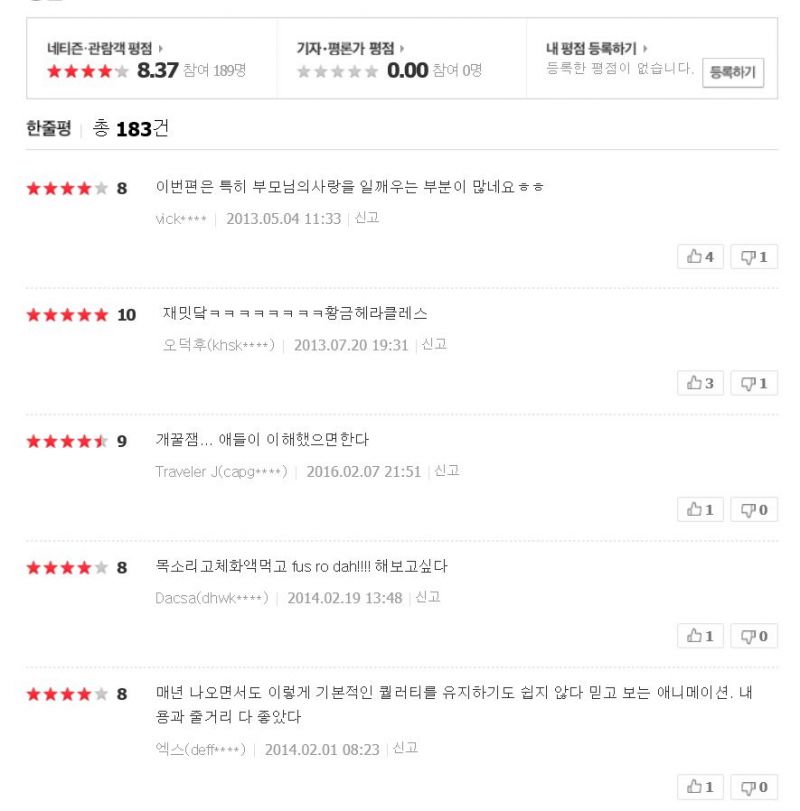800x811 pixels.
Task: Give a thumbs down to Dacsa's review
Action: click(754, 636)
